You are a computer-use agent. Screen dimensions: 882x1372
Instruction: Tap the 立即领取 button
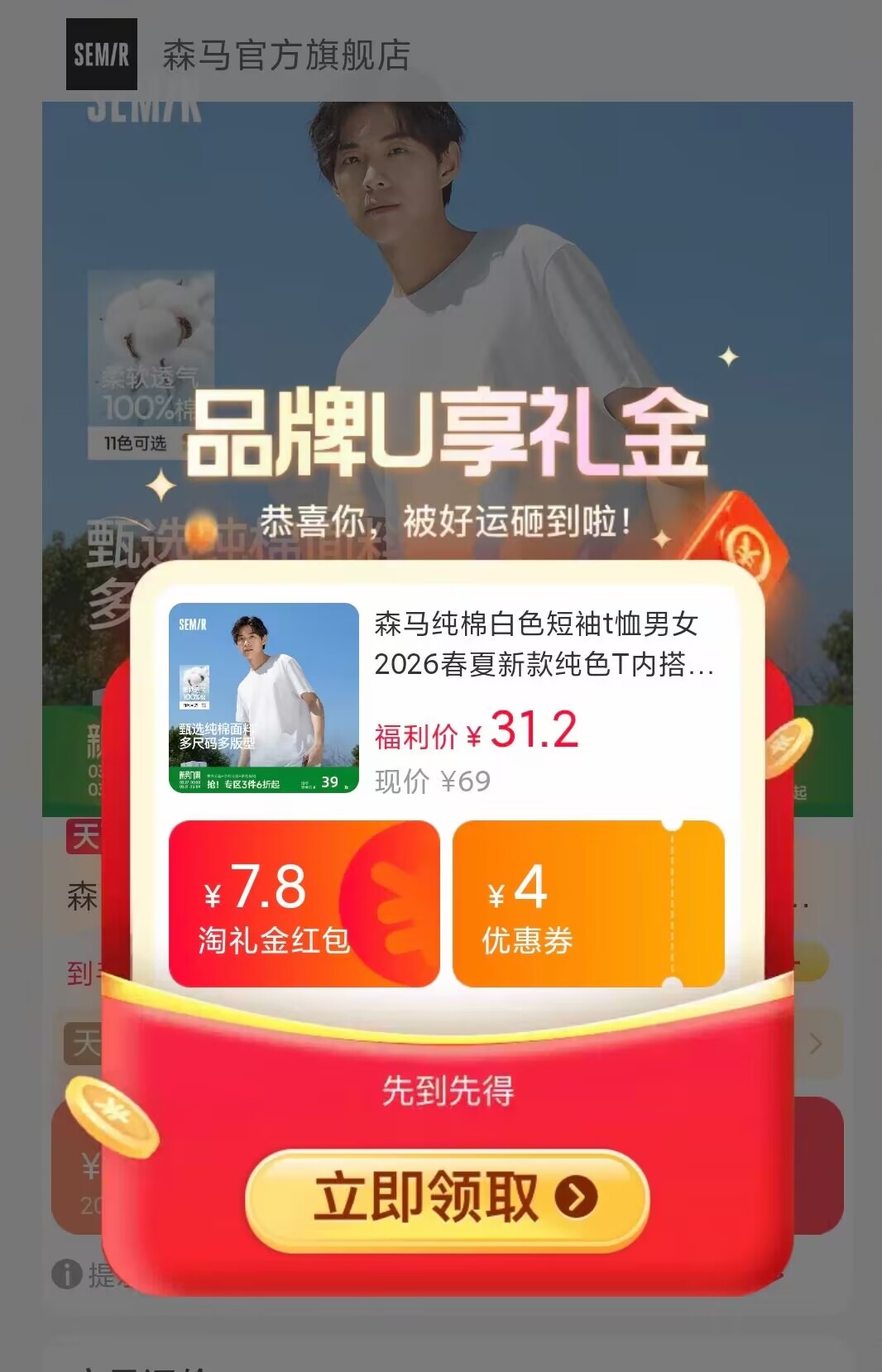point(447,1198)
